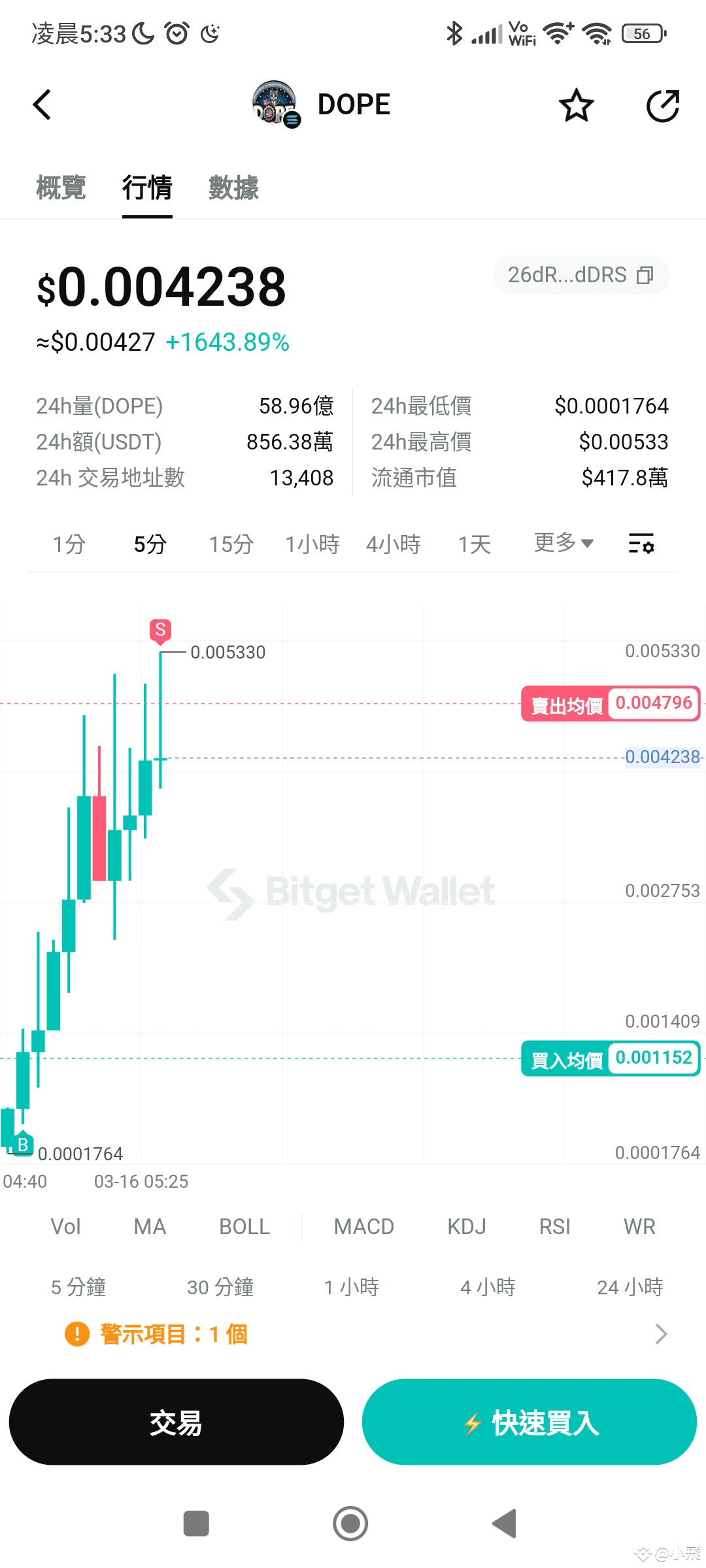Tap the 快速買入 quick buy button
The width and height of the screenshot is (706, 1568).
[x=529, y=1422]
